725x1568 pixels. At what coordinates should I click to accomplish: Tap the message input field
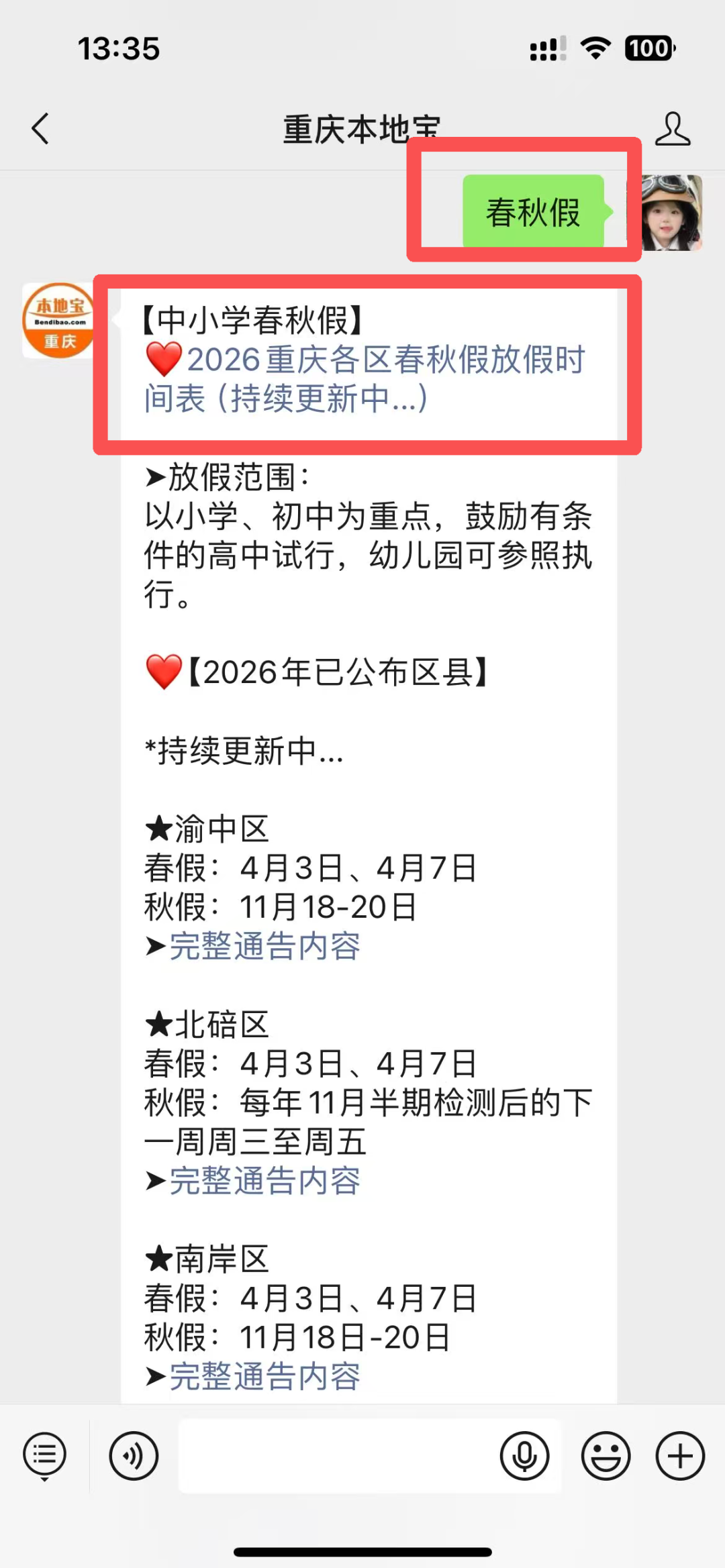(336, 1456)
